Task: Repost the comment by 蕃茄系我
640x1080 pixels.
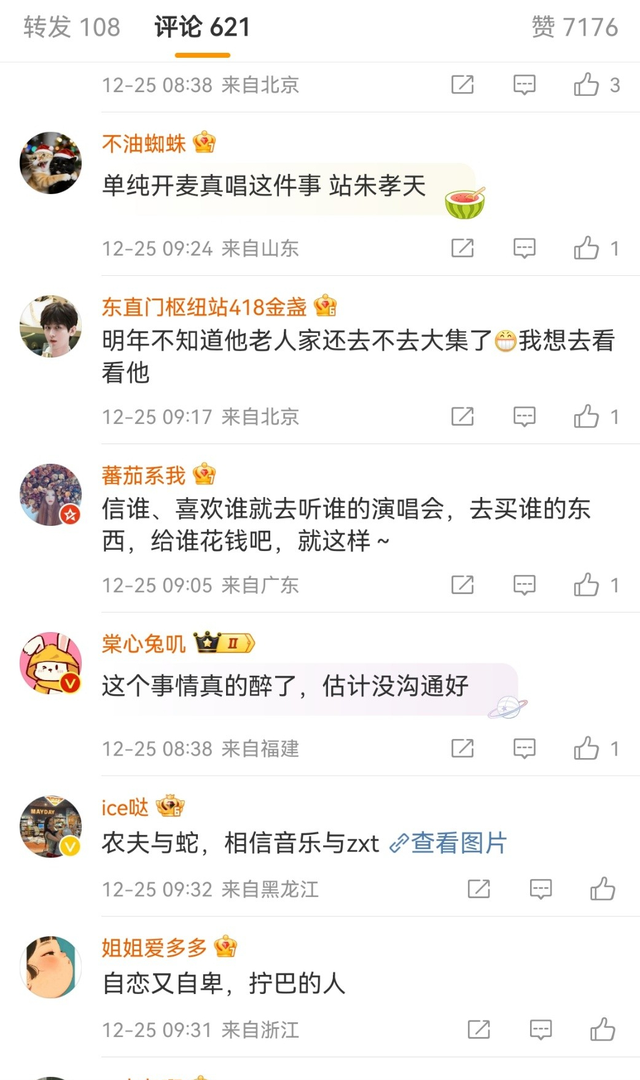Action: (x=462, y=584)
